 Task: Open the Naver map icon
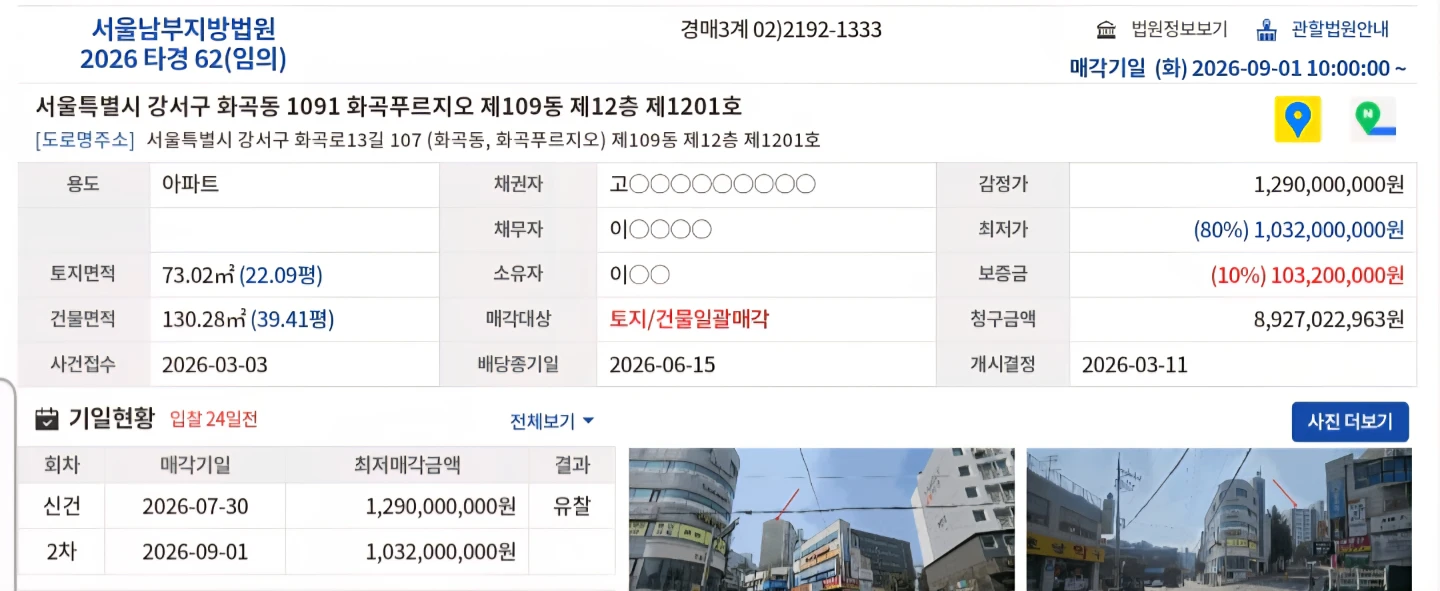pos(1372,119)
